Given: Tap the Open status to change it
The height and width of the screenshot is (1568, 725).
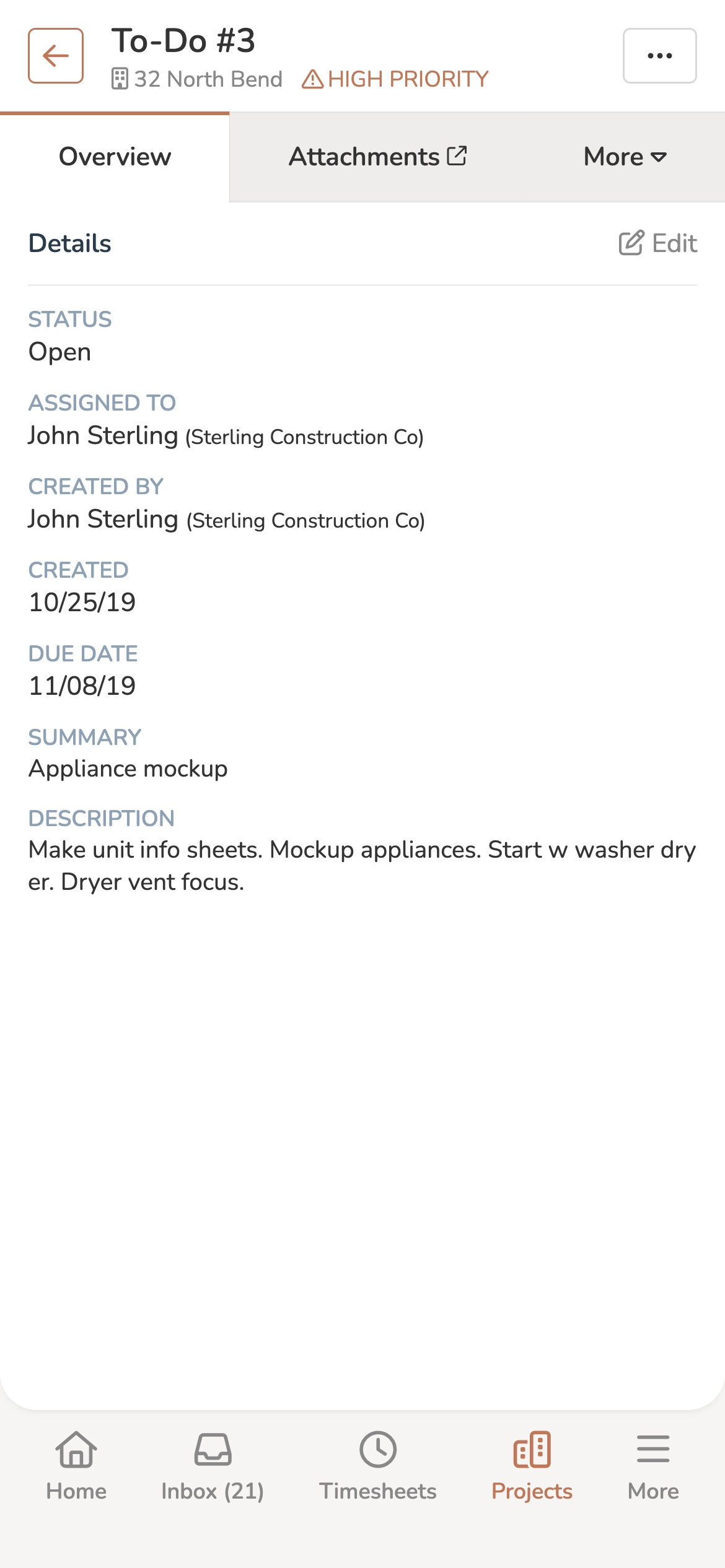Looking at the screenshot, I should pyautogui.click(x=59, y=352).
